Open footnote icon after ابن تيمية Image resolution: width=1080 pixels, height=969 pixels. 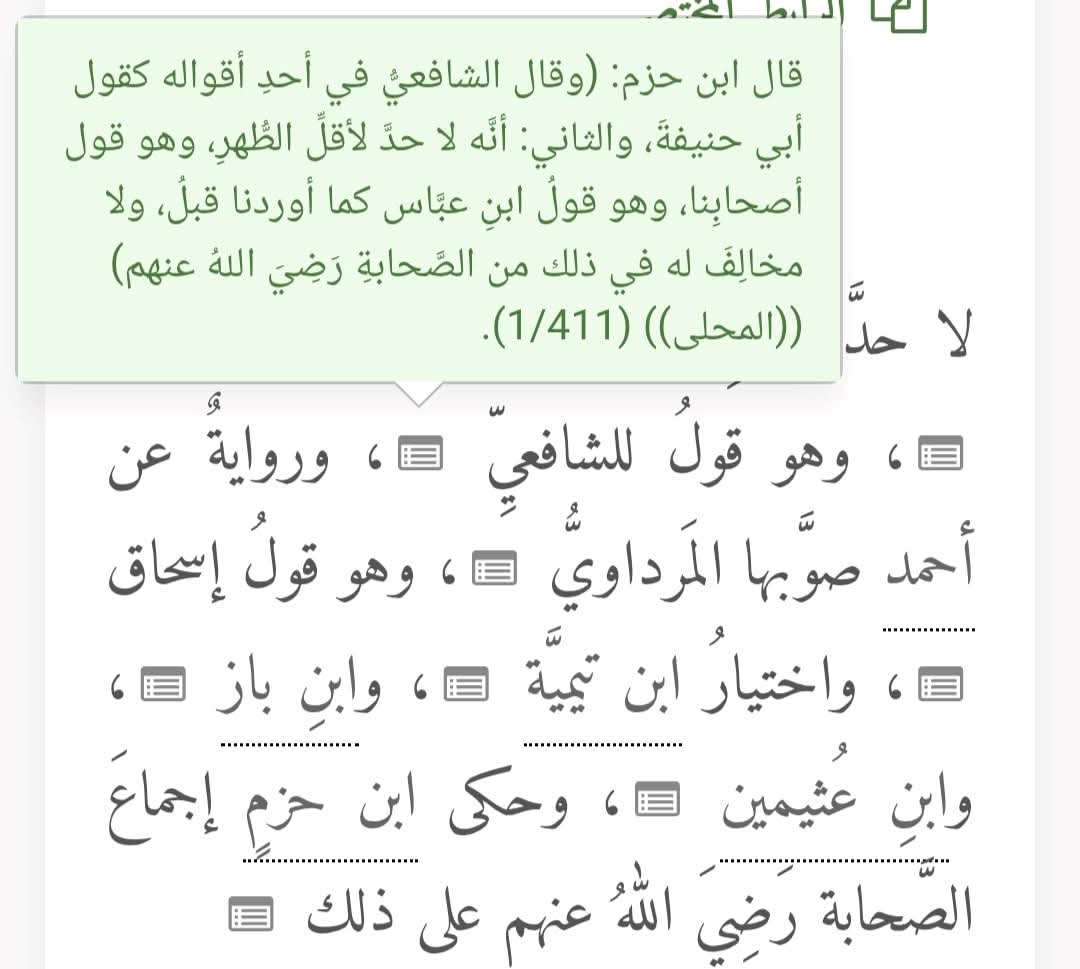(x=463, y=685)
